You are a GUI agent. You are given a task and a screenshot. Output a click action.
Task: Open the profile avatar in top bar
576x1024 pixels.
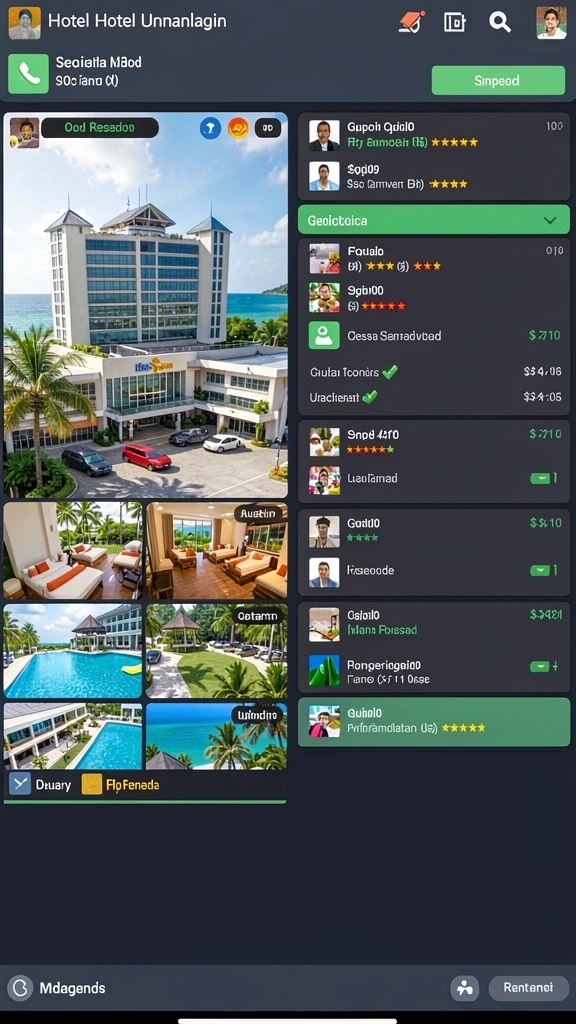tap(551, 23)
